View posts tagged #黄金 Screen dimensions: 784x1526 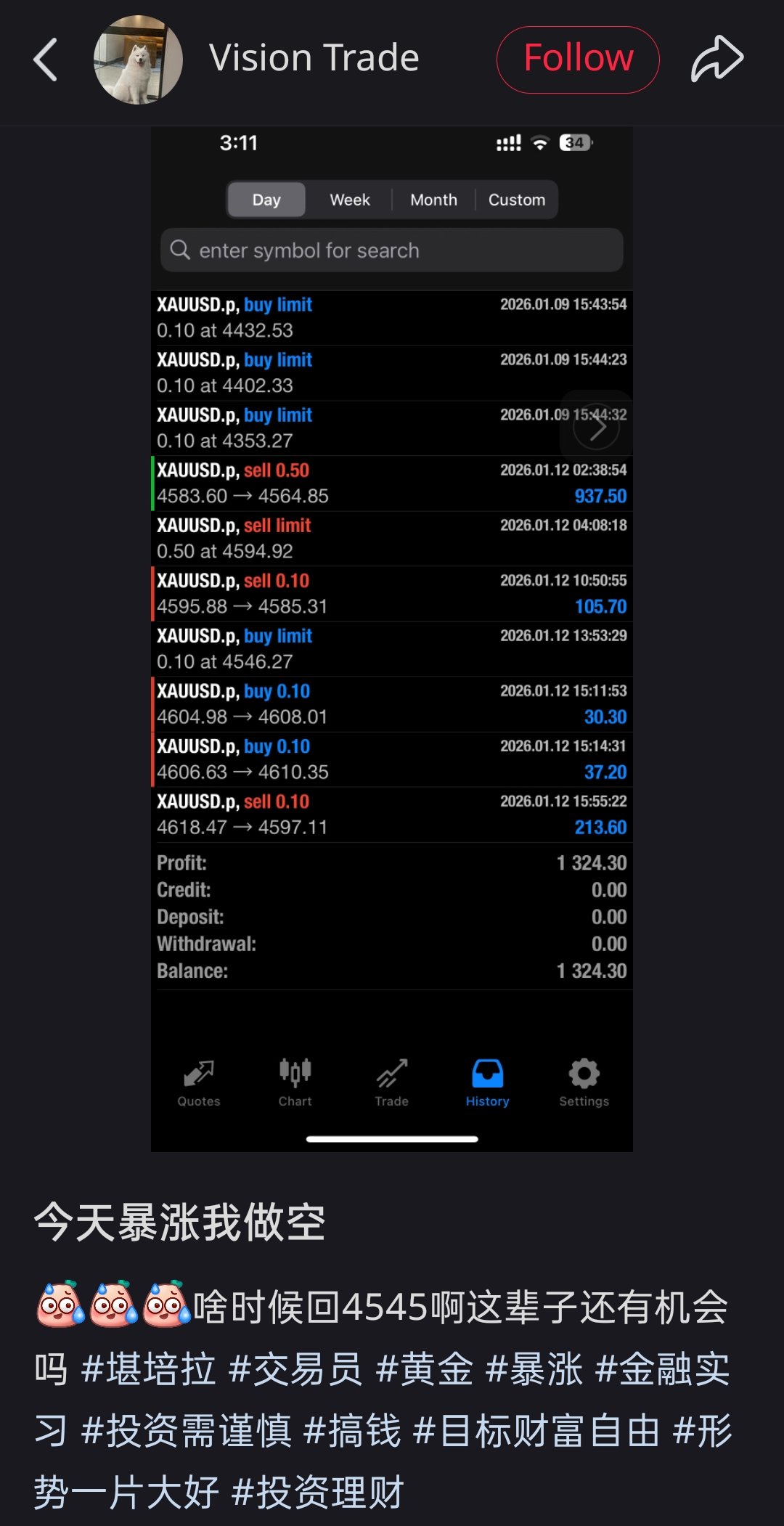pyautogui.click(x=425, y=1370)
